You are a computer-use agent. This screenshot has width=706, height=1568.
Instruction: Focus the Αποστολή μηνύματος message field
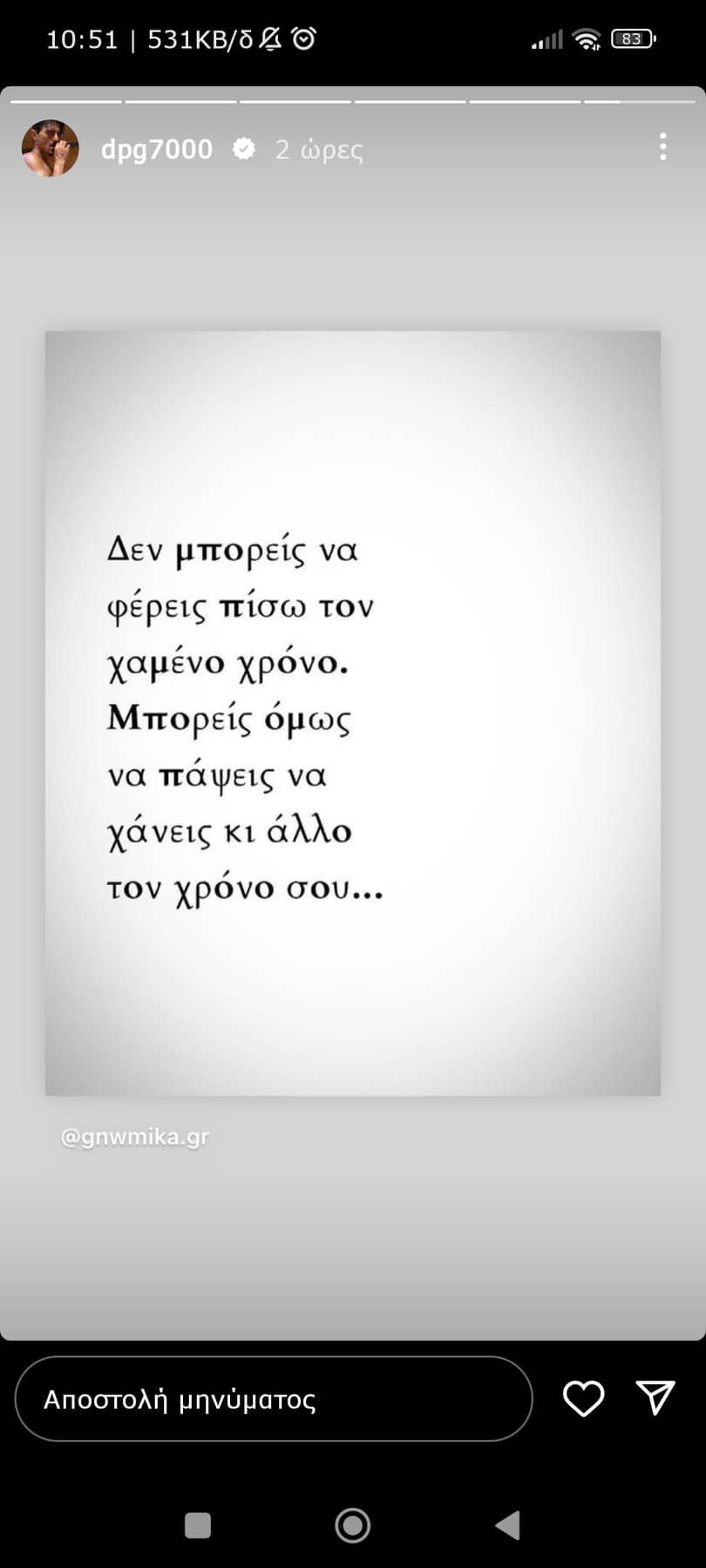coord(273,1399)
